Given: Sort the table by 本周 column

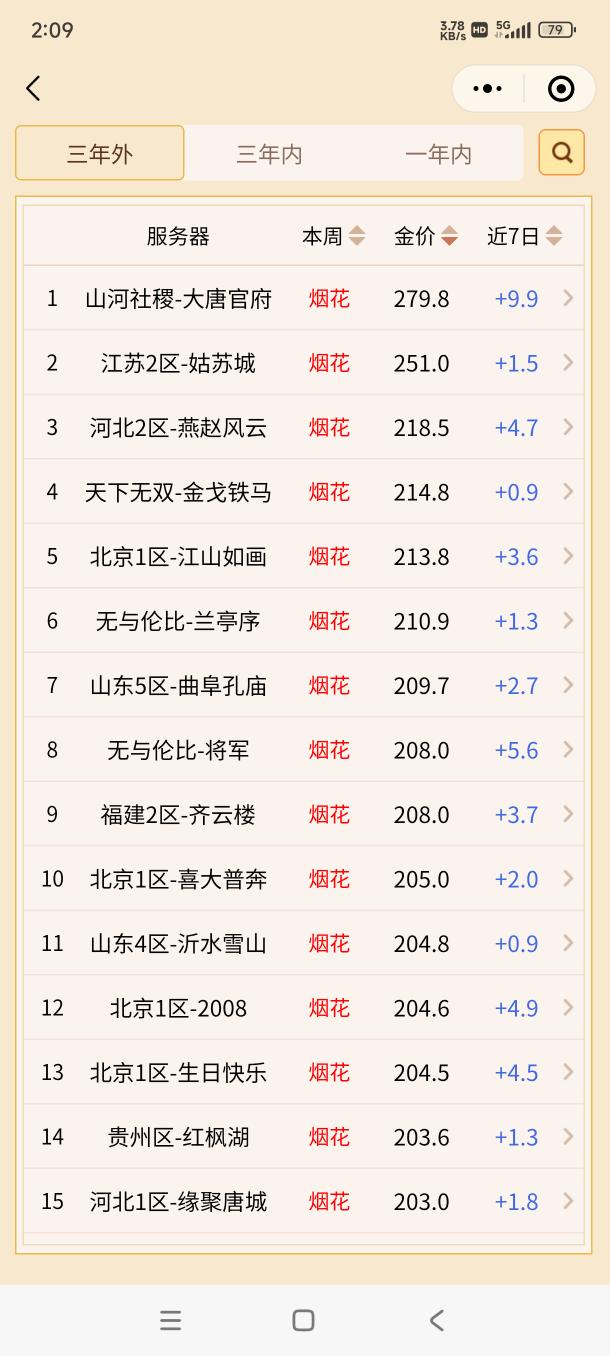Looking at the screenshot, I should pyautogui.click(x=334, y=236).
